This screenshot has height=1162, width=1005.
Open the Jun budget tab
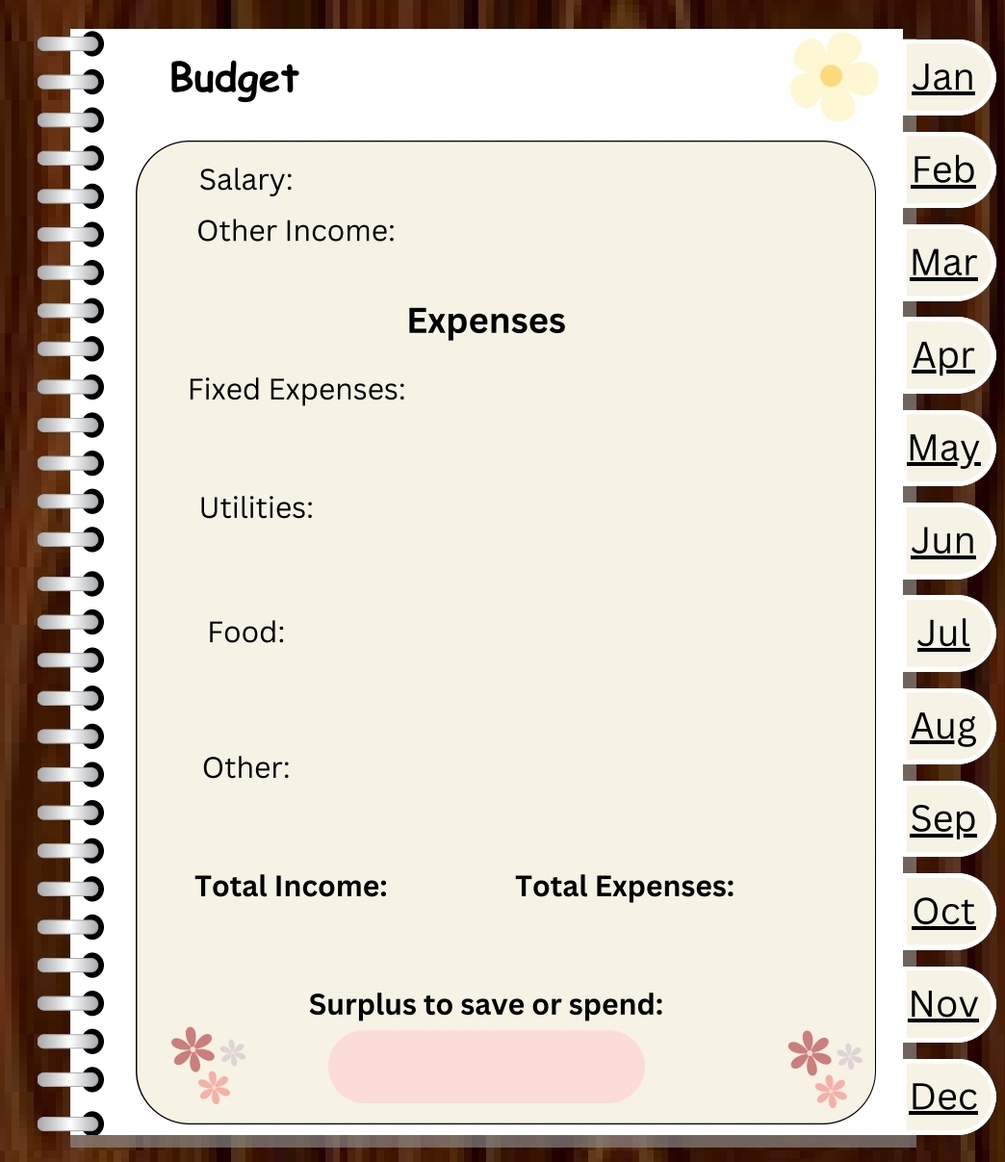(x=943, y=541)
